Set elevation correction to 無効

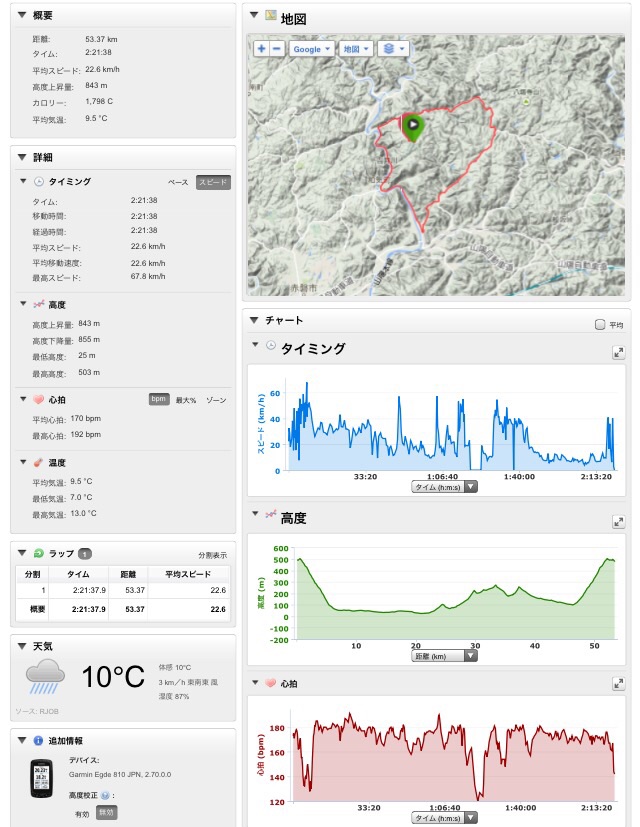[107, 813]
